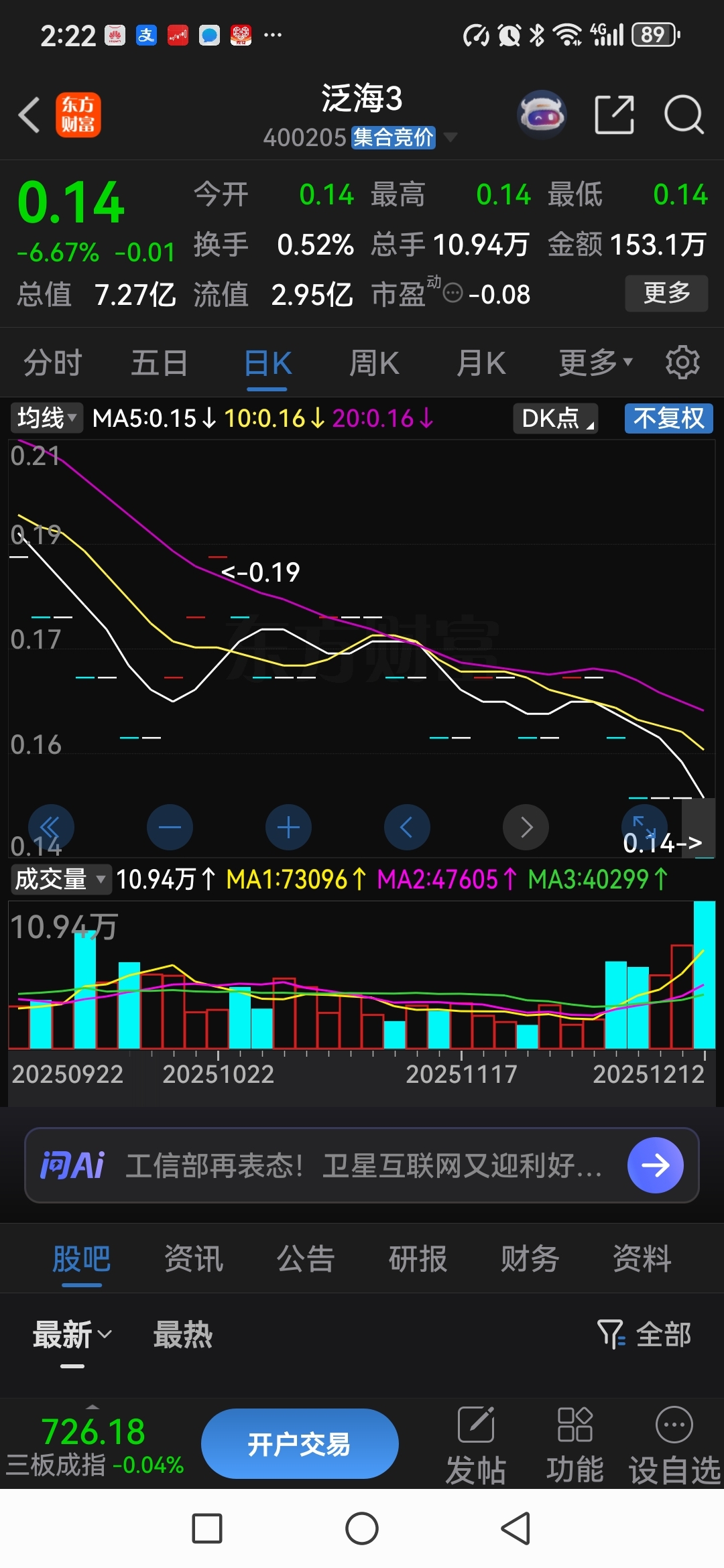Open the 财务 tab
The image size is (724, 1568).
point(530,1258)
